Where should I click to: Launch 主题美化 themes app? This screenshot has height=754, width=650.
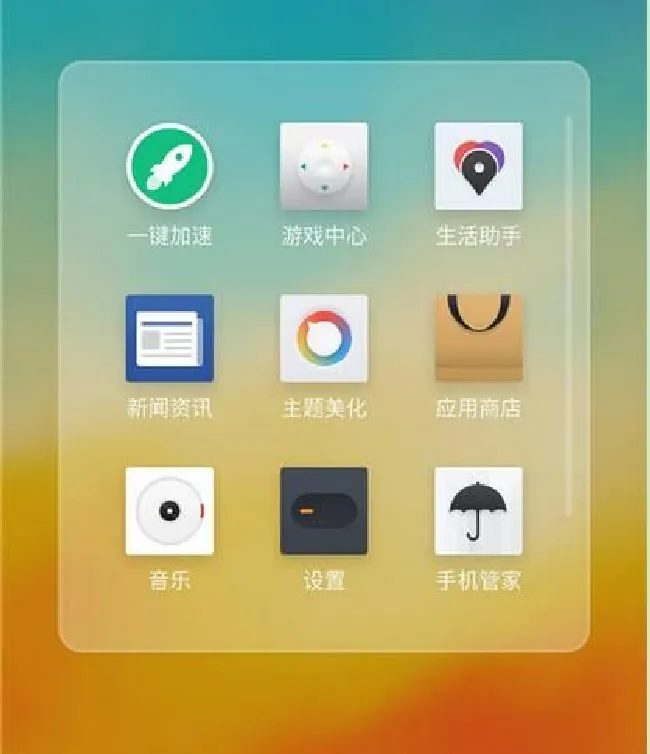click(324, 338)
